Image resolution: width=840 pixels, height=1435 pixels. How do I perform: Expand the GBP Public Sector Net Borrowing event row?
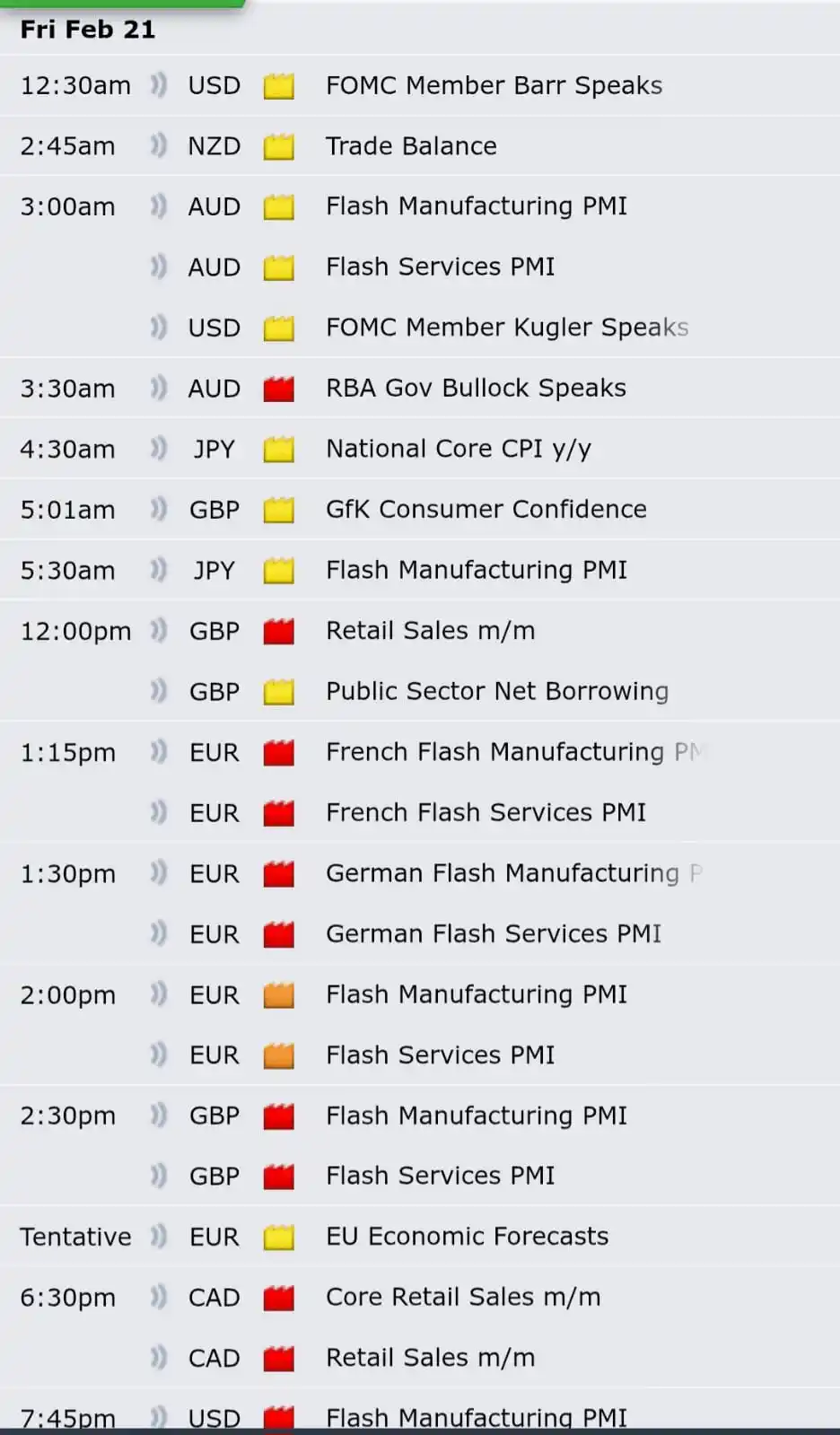(496, 691)
